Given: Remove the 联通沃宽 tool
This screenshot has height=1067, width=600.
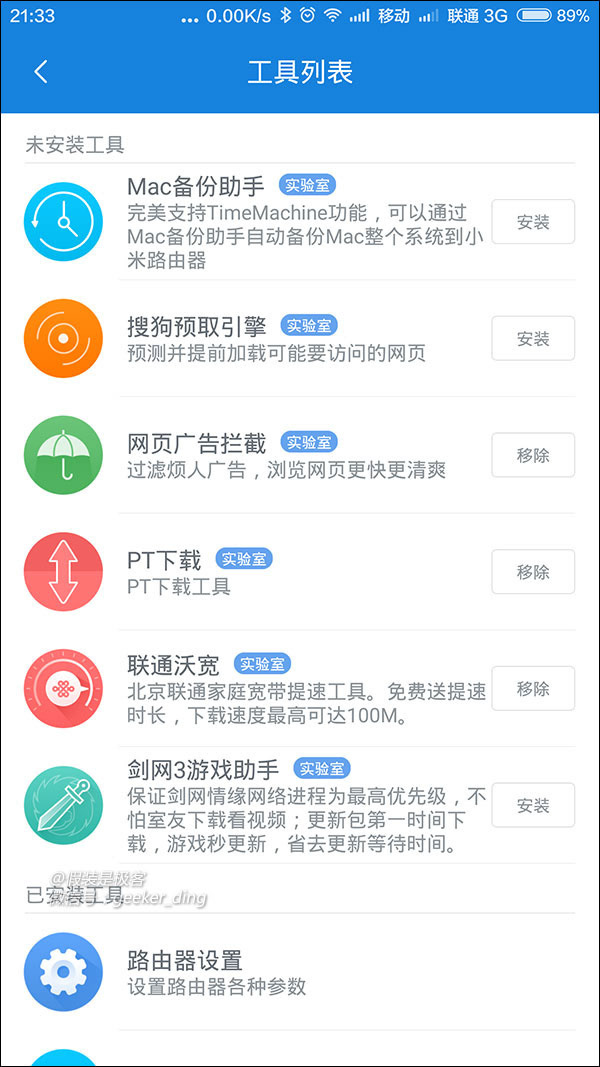Looking at the screenshot, I should pyautogui.click(x=533, y=689).
